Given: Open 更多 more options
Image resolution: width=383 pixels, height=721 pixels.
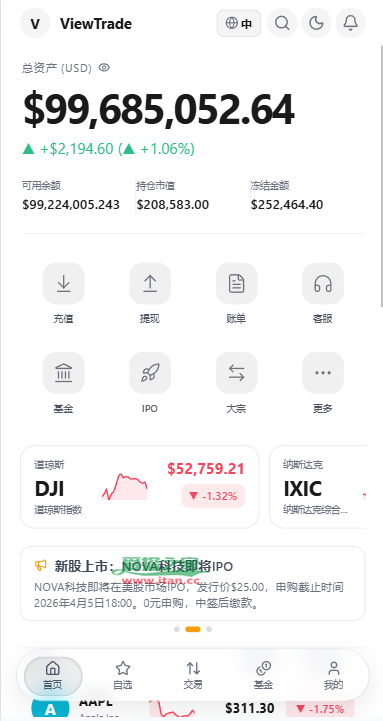Looking at the screenshot, I should click(323, 383).
